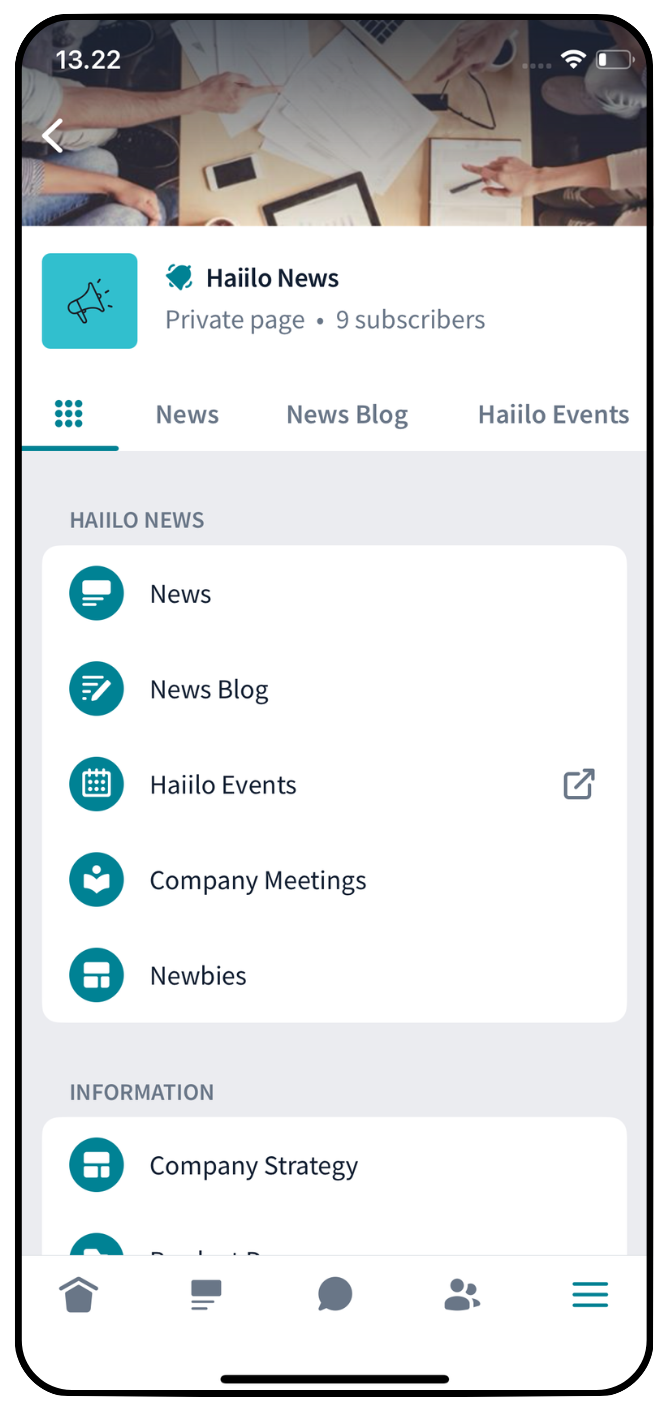
Task: Open the timeline feed tab in bottom bar
Action: pyautogui.click(x=206, y=1295)
